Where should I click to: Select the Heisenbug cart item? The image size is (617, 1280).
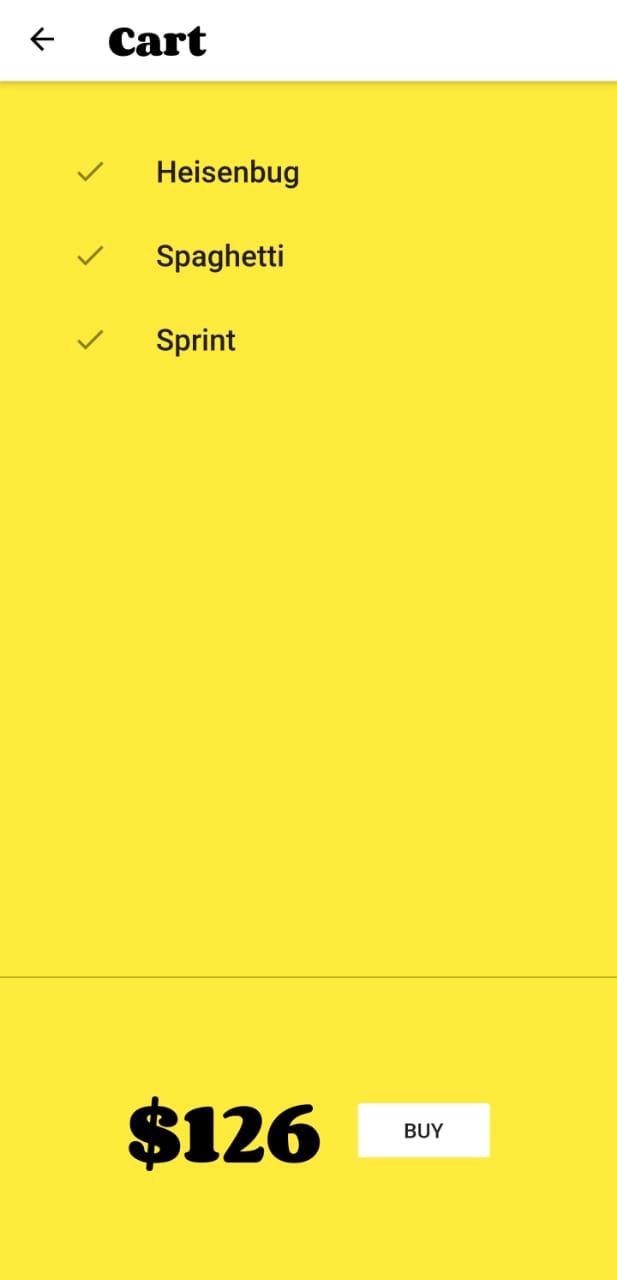(x=227, y=173)
